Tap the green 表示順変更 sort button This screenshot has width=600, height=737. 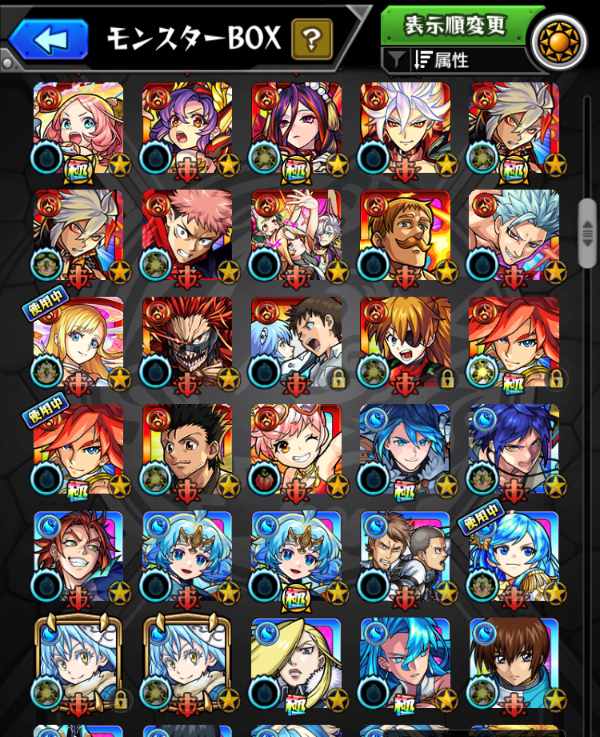pyautogui.click(x=455, y=24)
